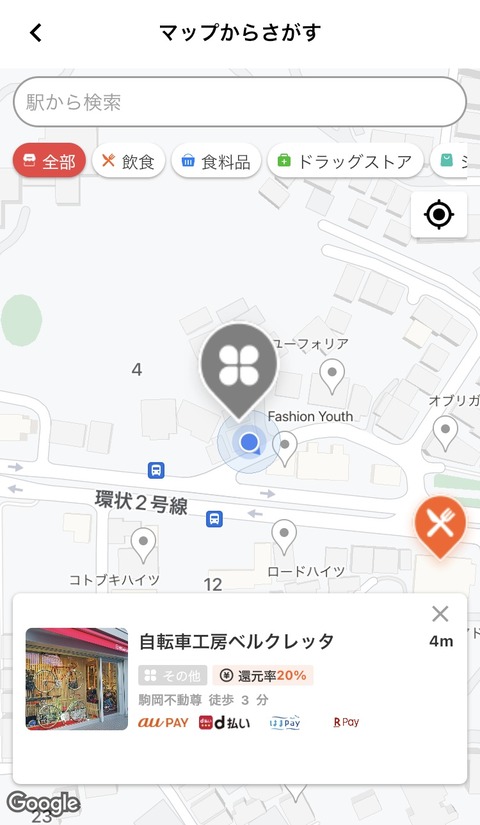Close the 自転車工房ベルクレッタ info card
This screenshot has width=480, height=825.
point(440,614)
